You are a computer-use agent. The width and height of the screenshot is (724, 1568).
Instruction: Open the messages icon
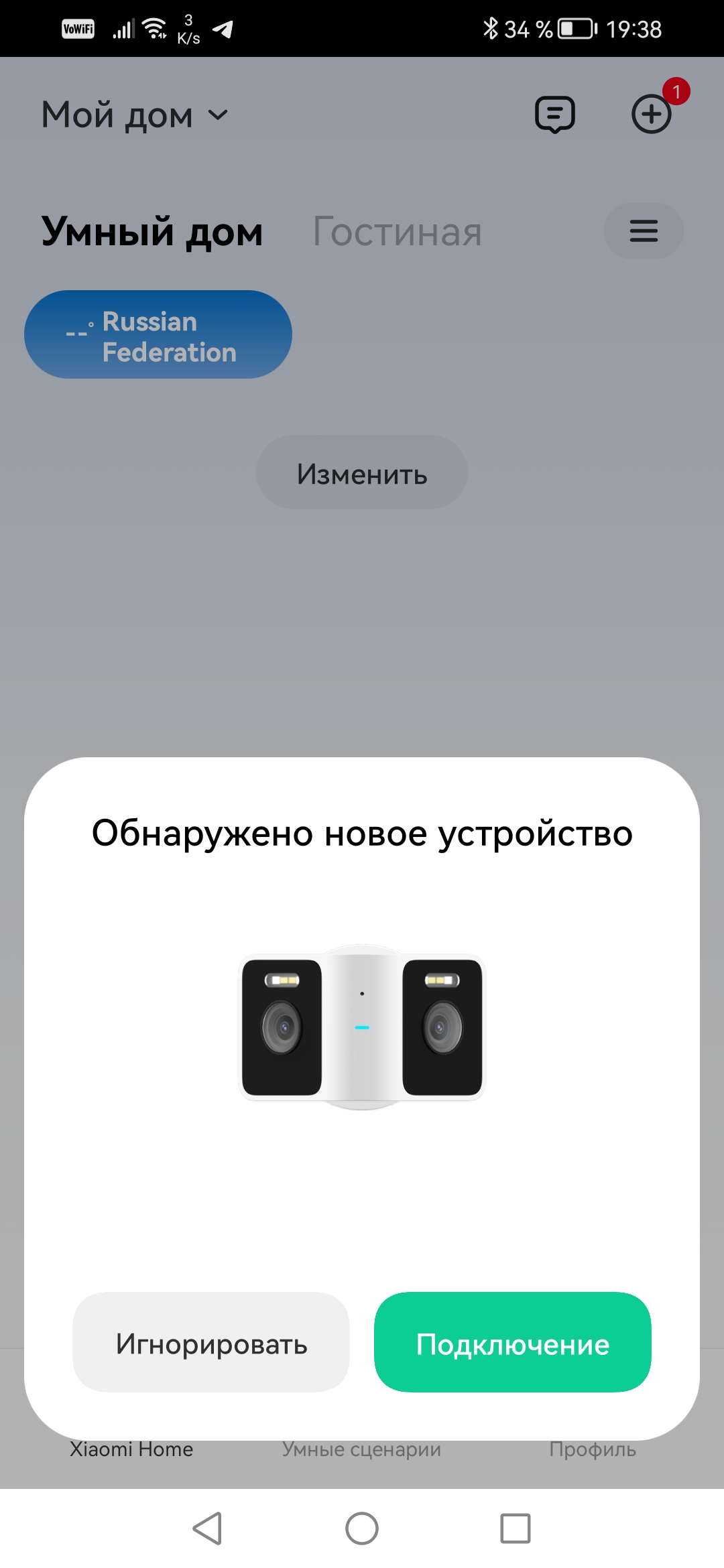555,115
